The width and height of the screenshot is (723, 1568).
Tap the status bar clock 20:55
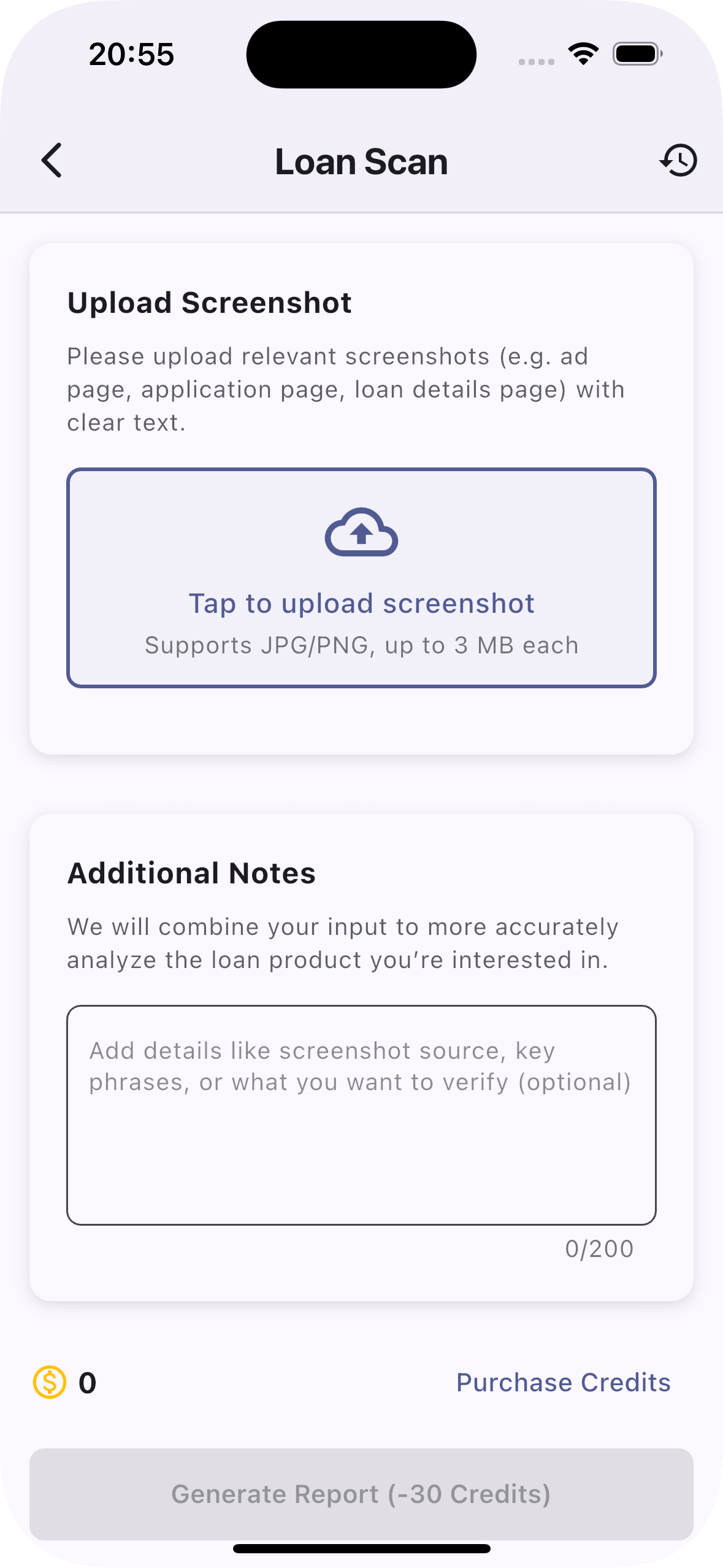[131, 54]
